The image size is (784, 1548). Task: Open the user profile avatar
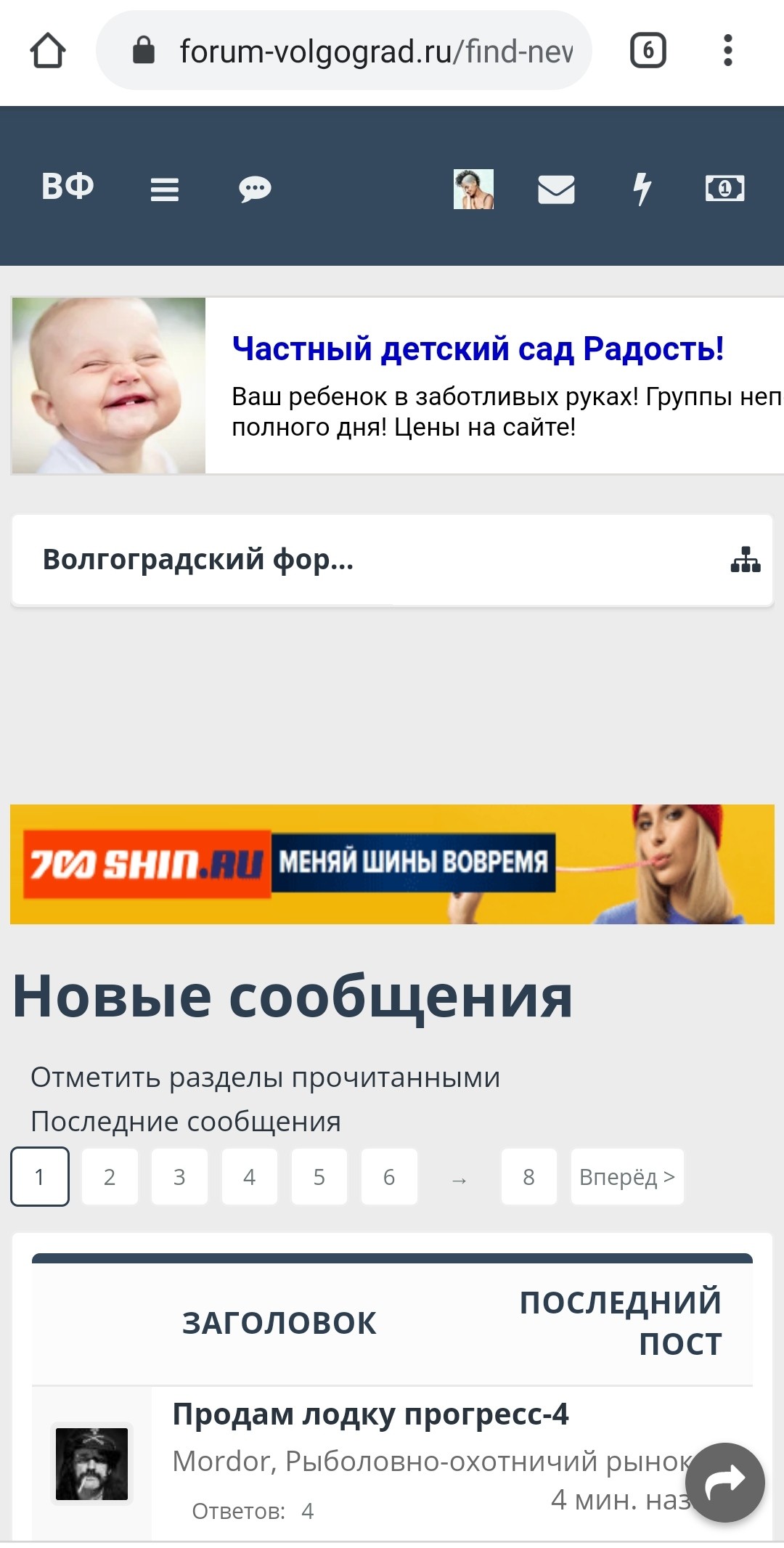[473, 189]
